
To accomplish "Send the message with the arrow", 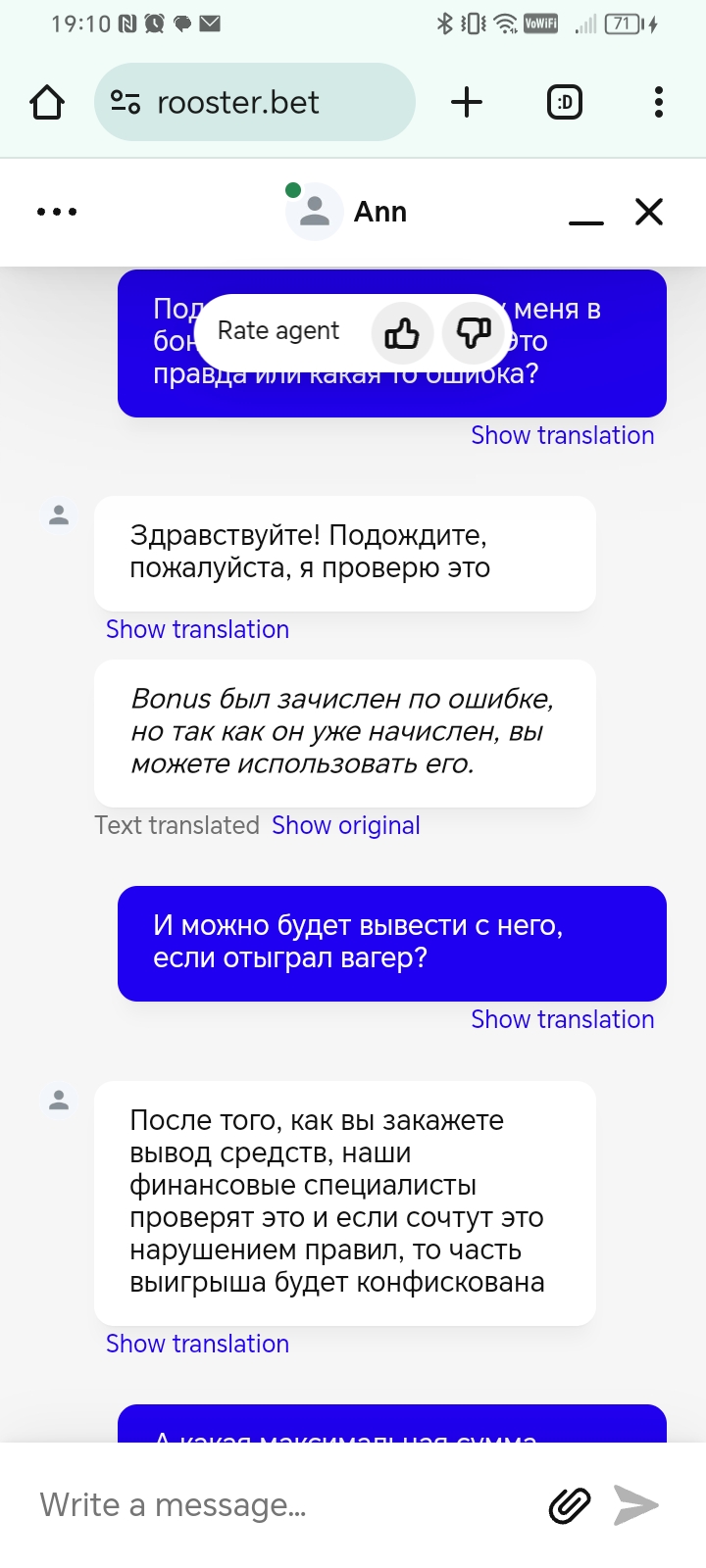I will pyautogui.click(x=636, y=1505).
